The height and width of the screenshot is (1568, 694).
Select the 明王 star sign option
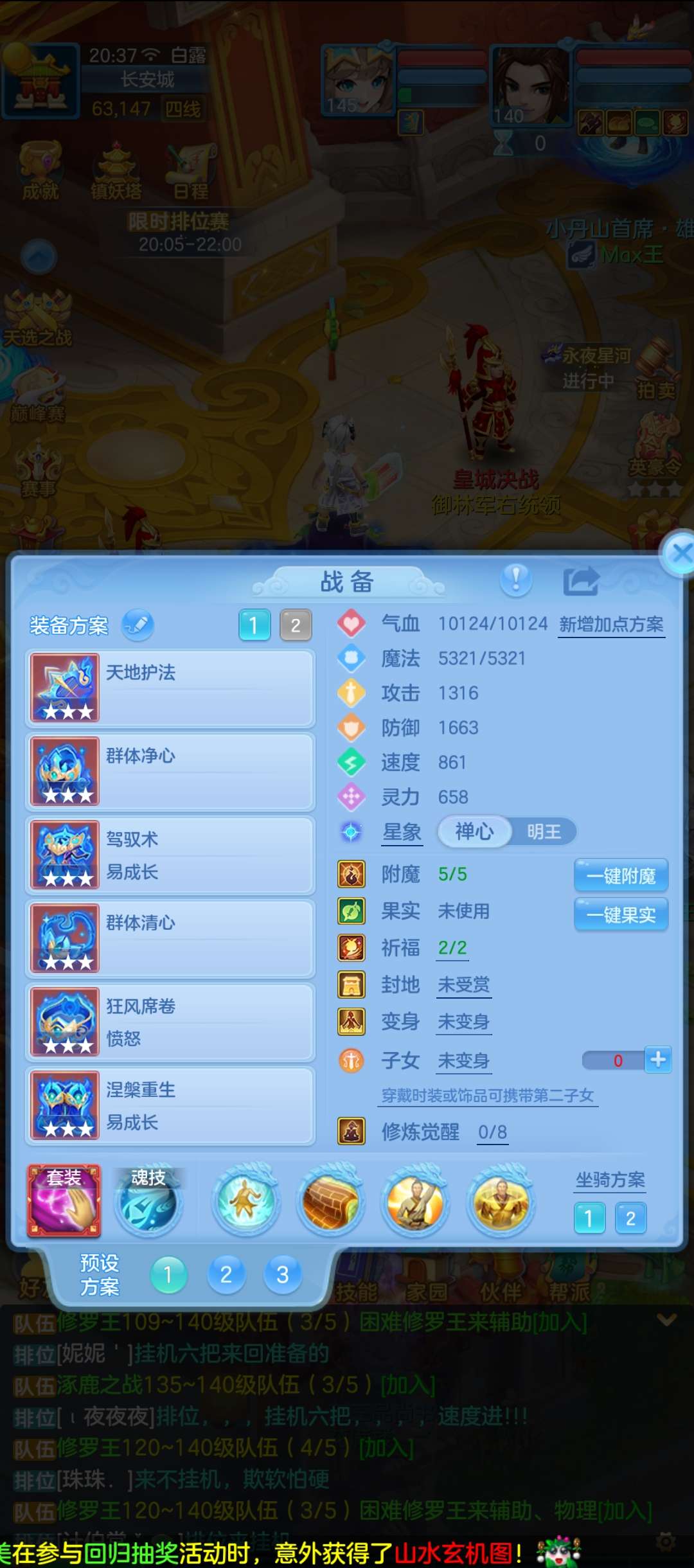(544, 832)
